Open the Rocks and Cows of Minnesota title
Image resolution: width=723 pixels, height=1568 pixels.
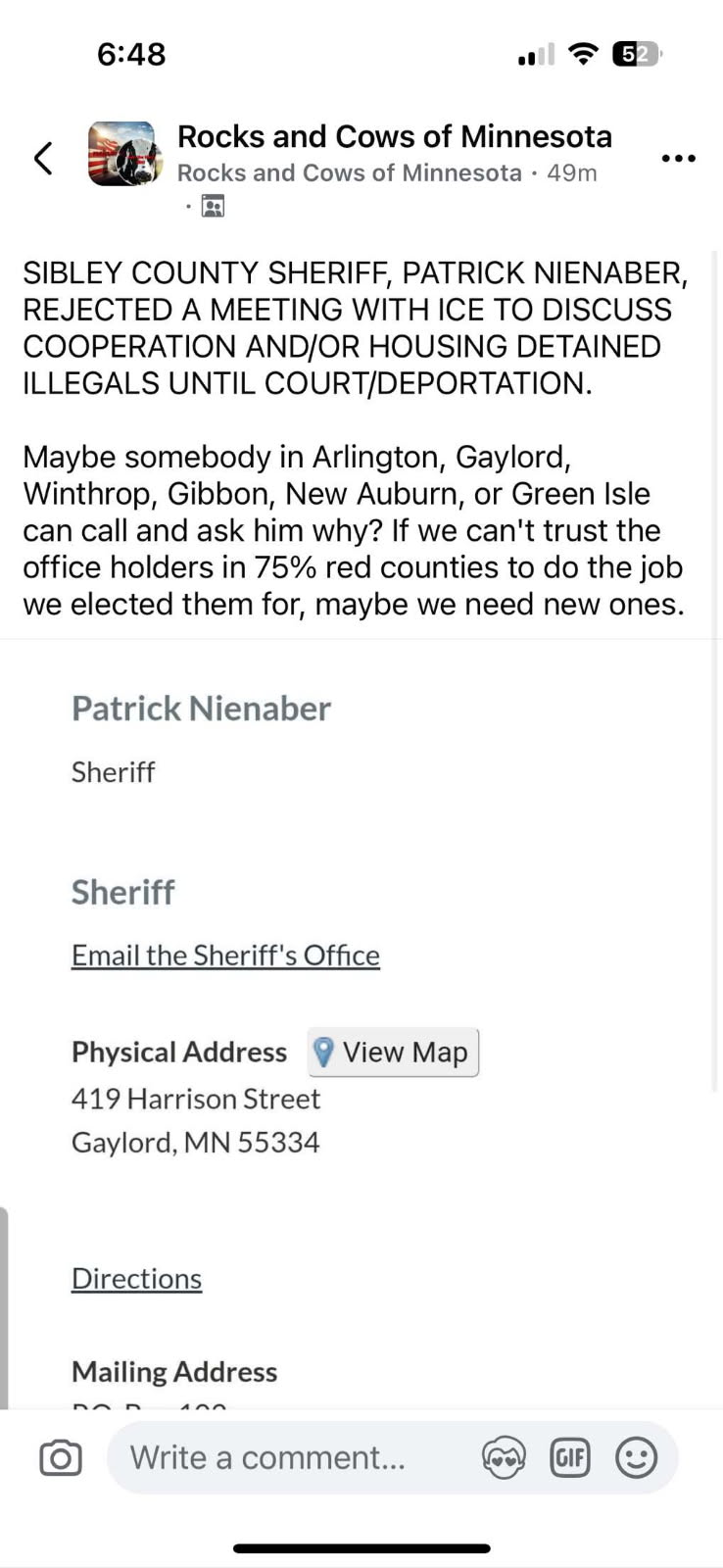[x=395, y=136]
